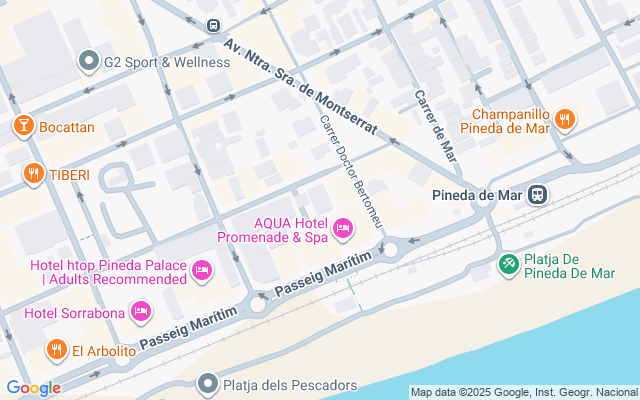Select the Pineda de Mar train station
Image resolution: width=640 pixels, height=400 pixels.
pos(539,194)
